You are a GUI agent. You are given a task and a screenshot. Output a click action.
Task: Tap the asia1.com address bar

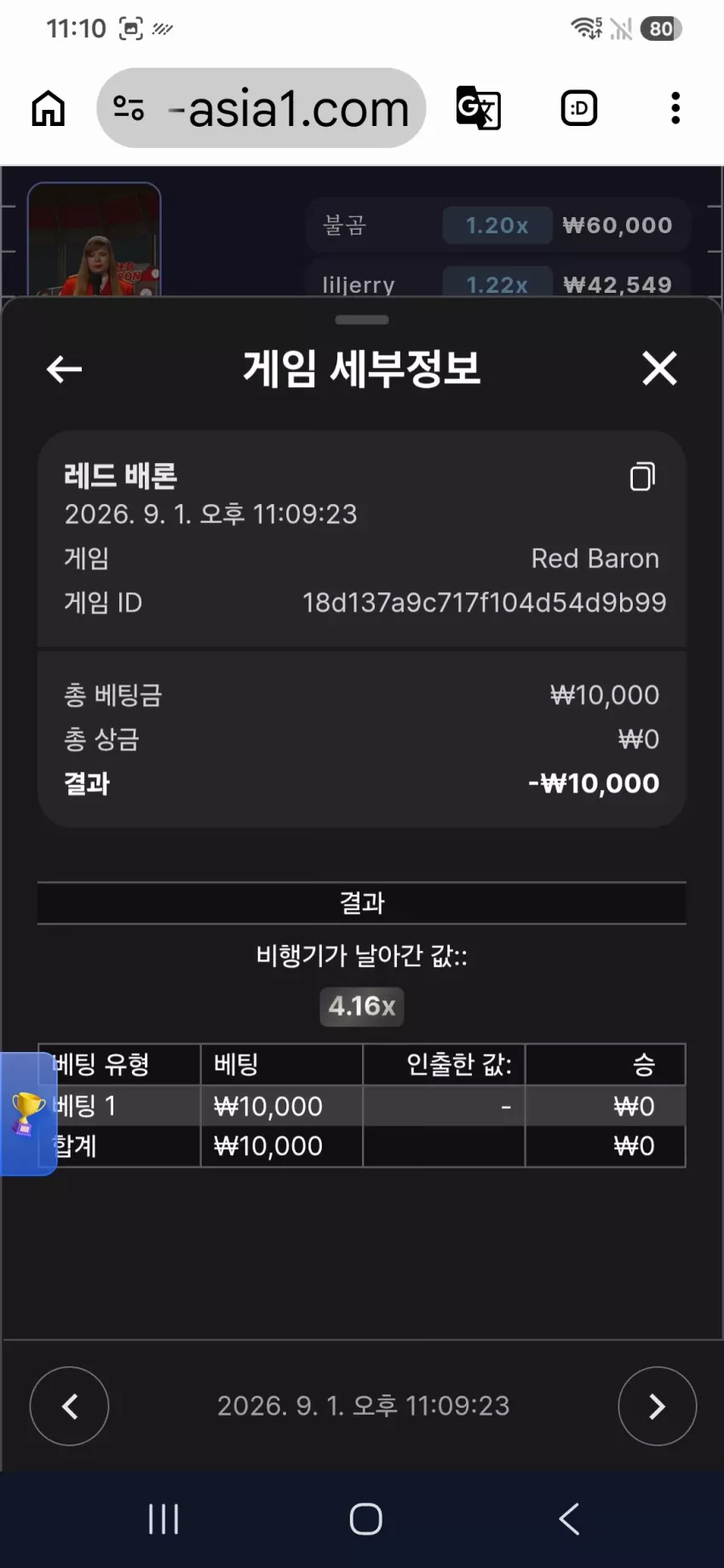261,108
